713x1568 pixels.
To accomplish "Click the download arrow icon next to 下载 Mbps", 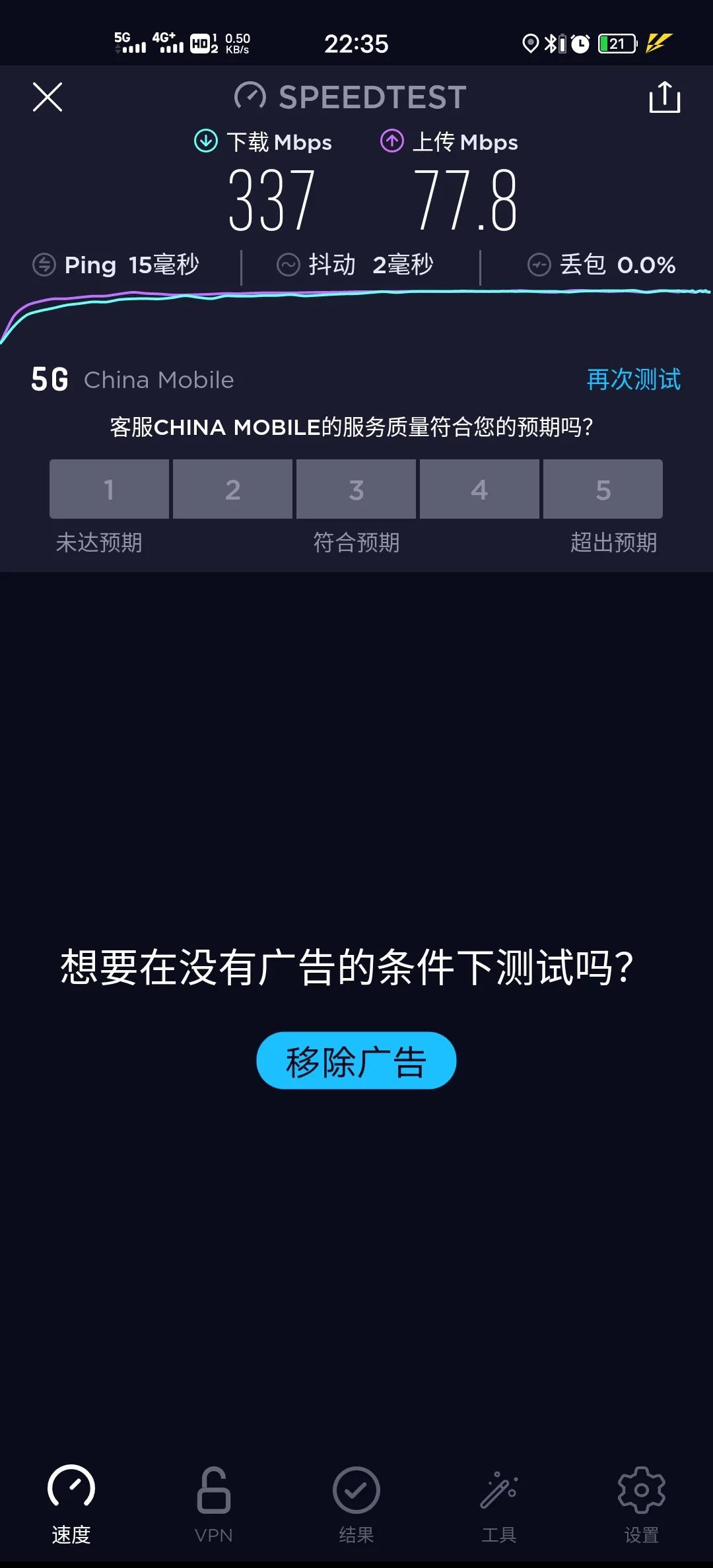I will (x=206, y=141).
